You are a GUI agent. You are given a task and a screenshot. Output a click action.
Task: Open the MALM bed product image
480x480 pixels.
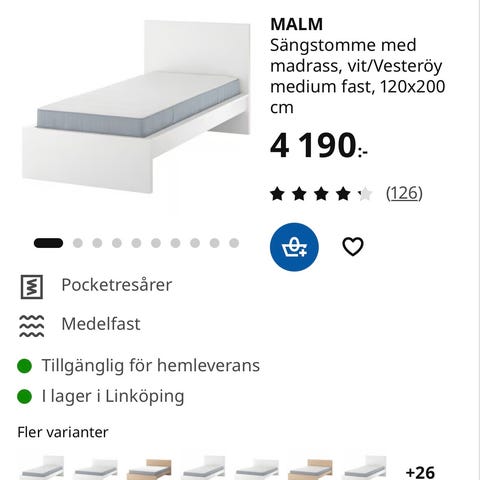tap(136, 107)
